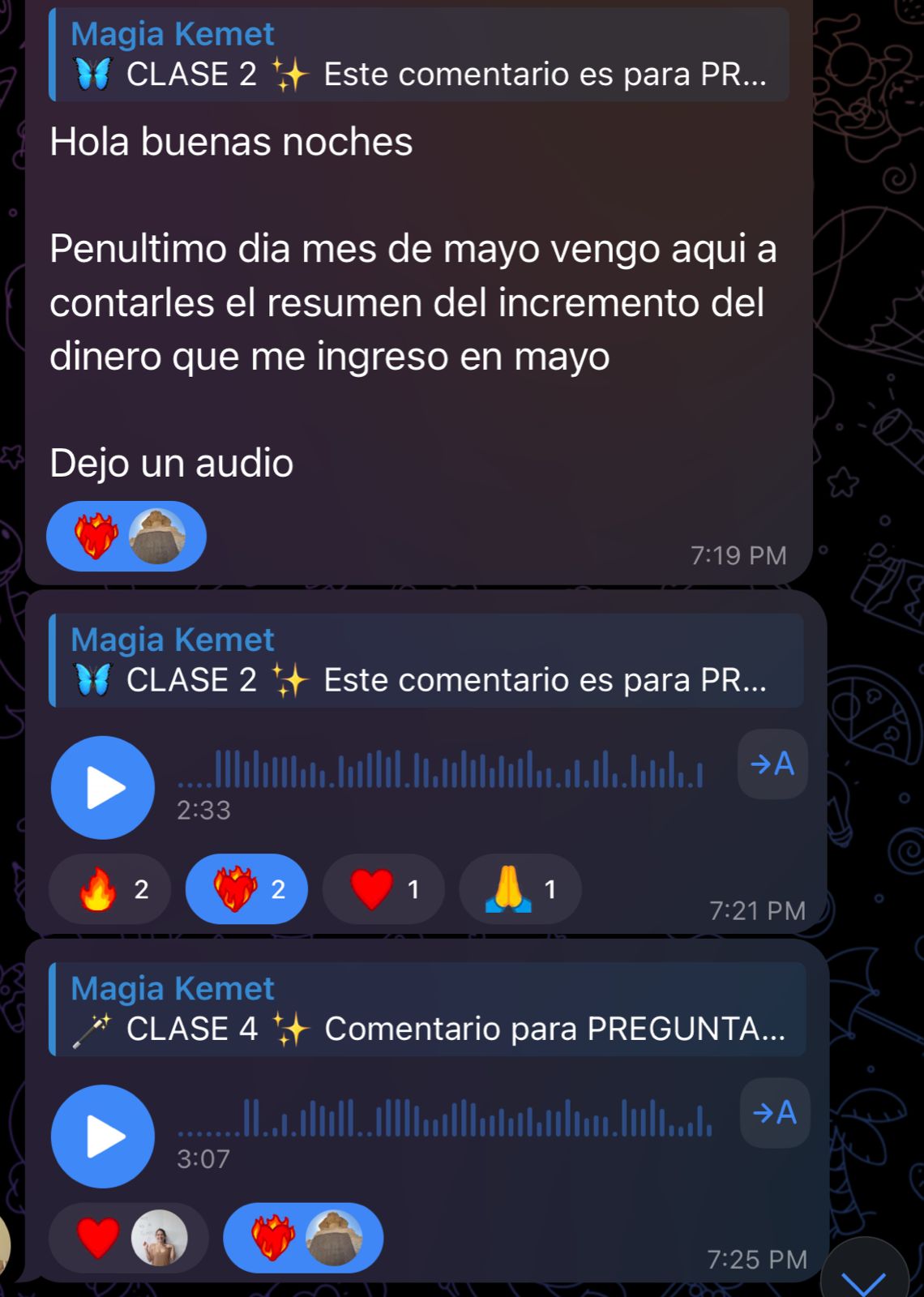Open quoted CLASE 2 post above 2:33 audio

(426, 661)
